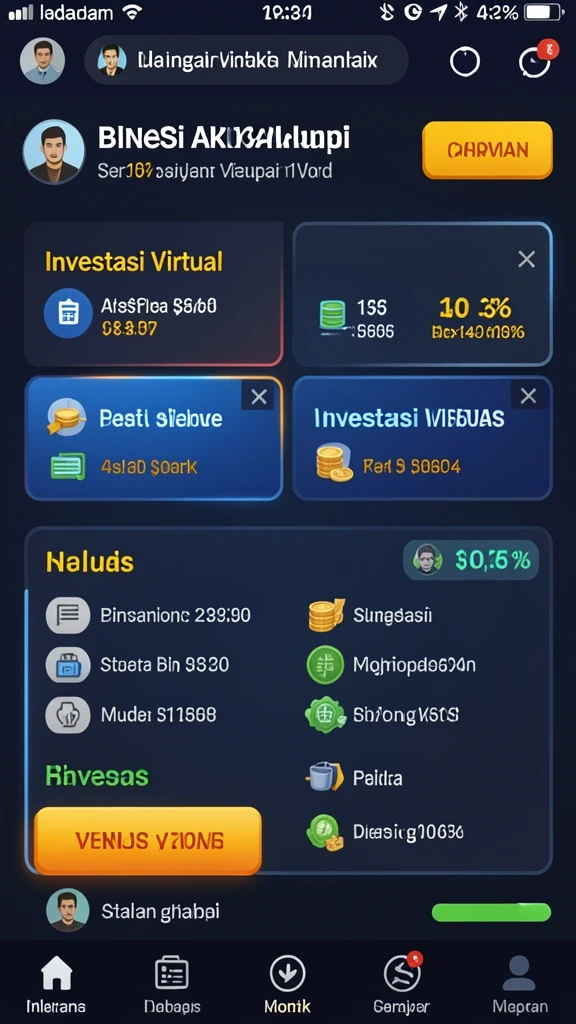Dismiss the Pesti card with its X
576x1024 pixels.
[259, 397]
